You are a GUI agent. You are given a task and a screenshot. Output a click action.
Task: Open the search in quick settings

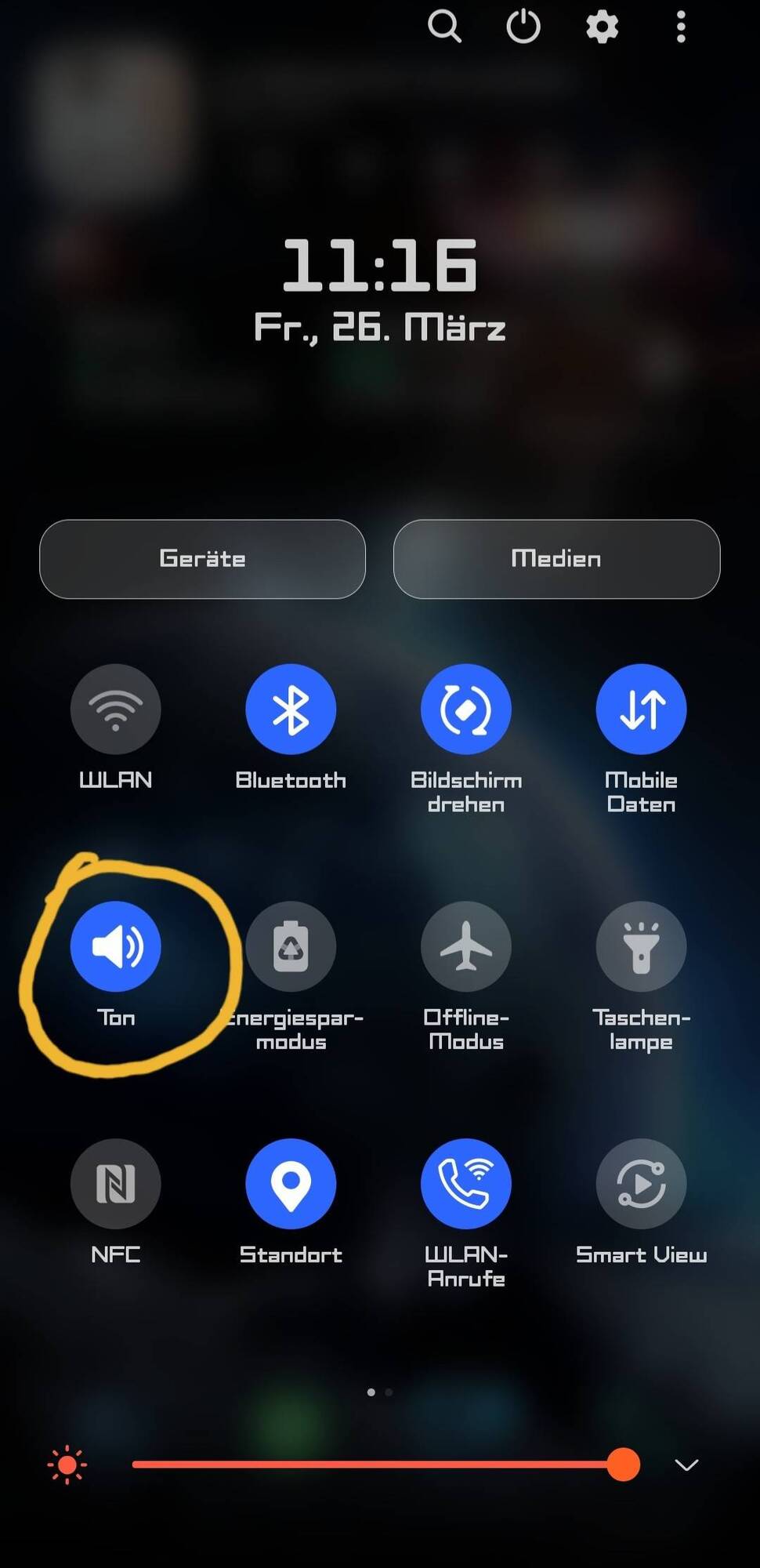click(444, 27)
